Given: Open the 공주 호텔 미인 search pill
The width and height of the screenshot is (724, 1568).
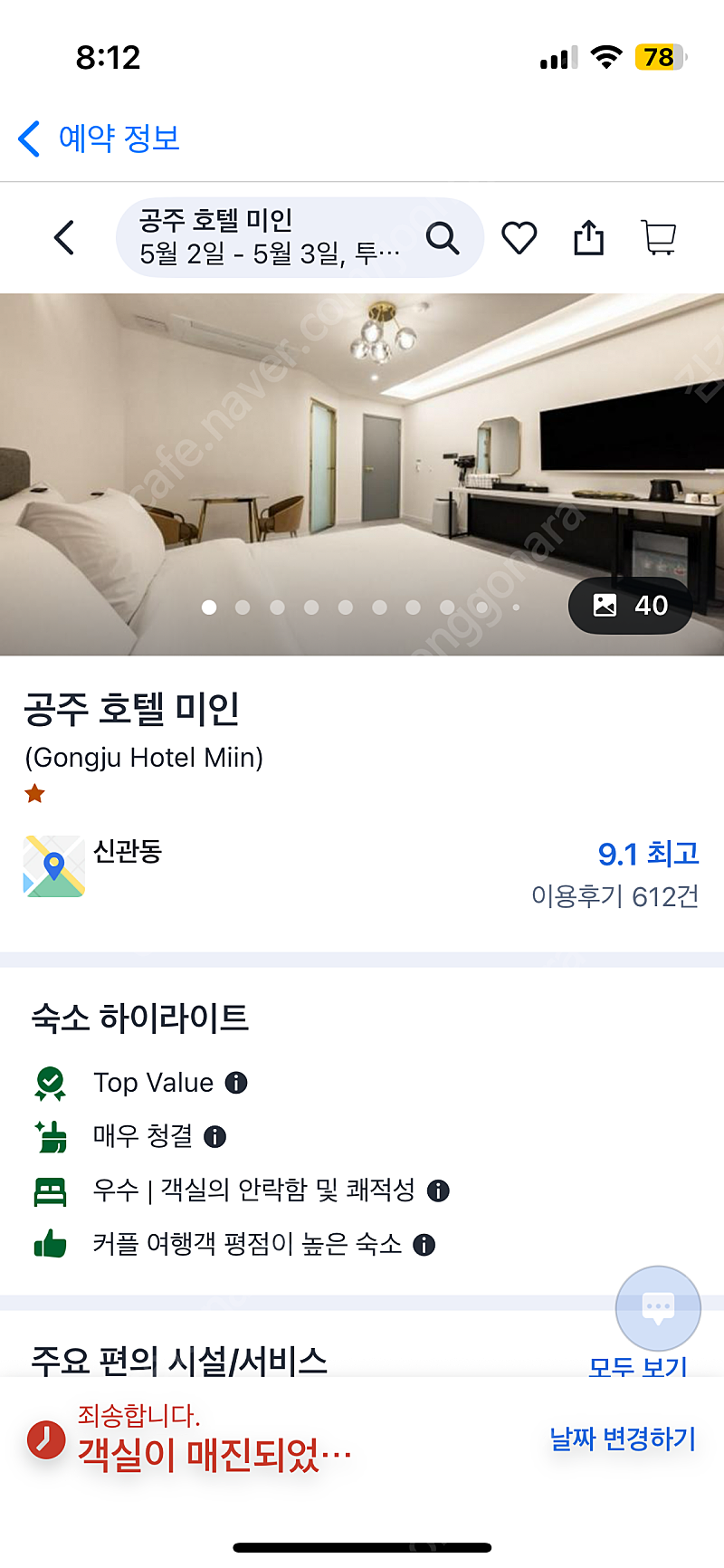Looking at the screenshot, I should click(300, 237).
